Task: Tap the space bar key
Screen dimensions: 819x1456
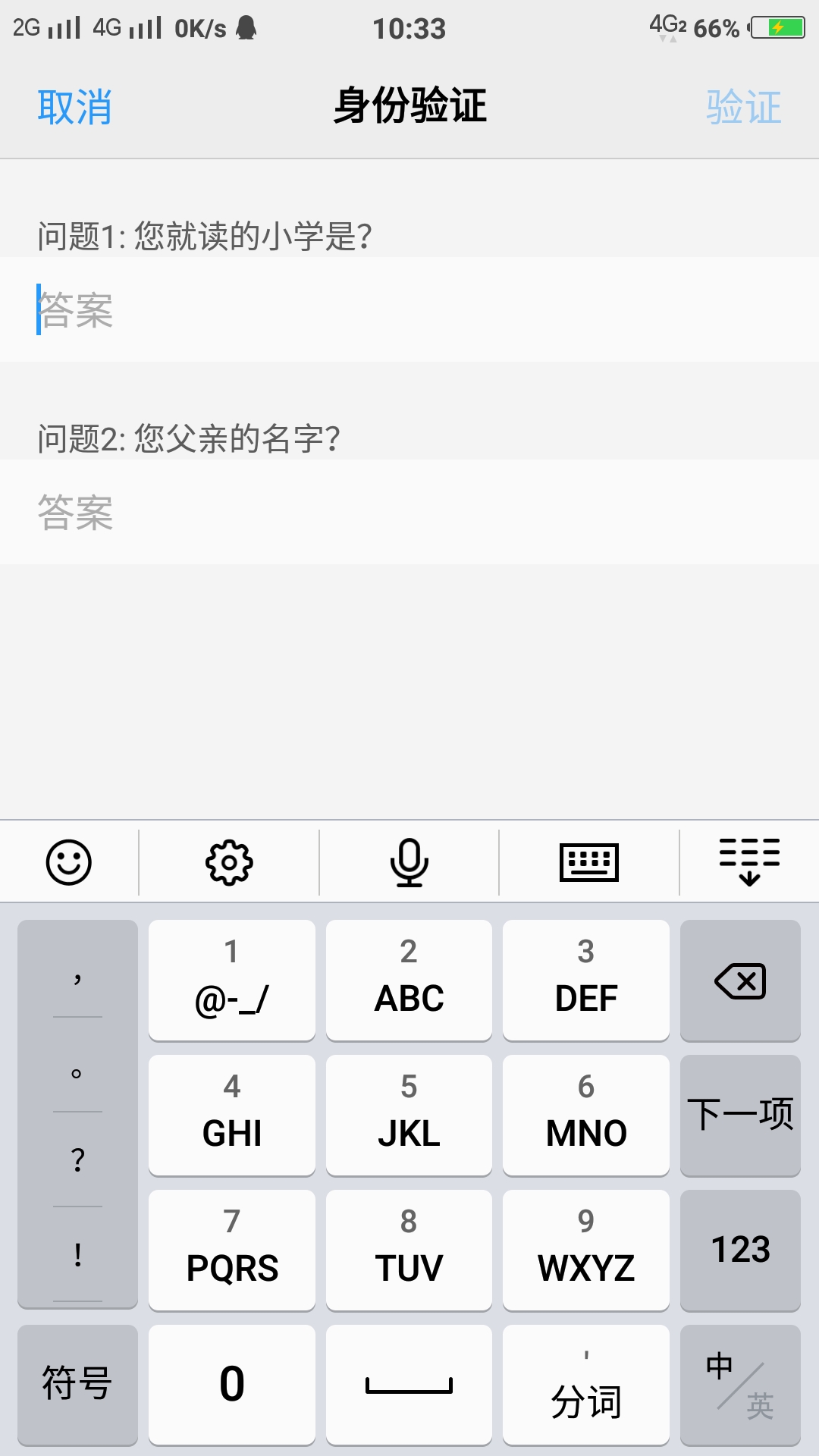Action: (408, 1383)
